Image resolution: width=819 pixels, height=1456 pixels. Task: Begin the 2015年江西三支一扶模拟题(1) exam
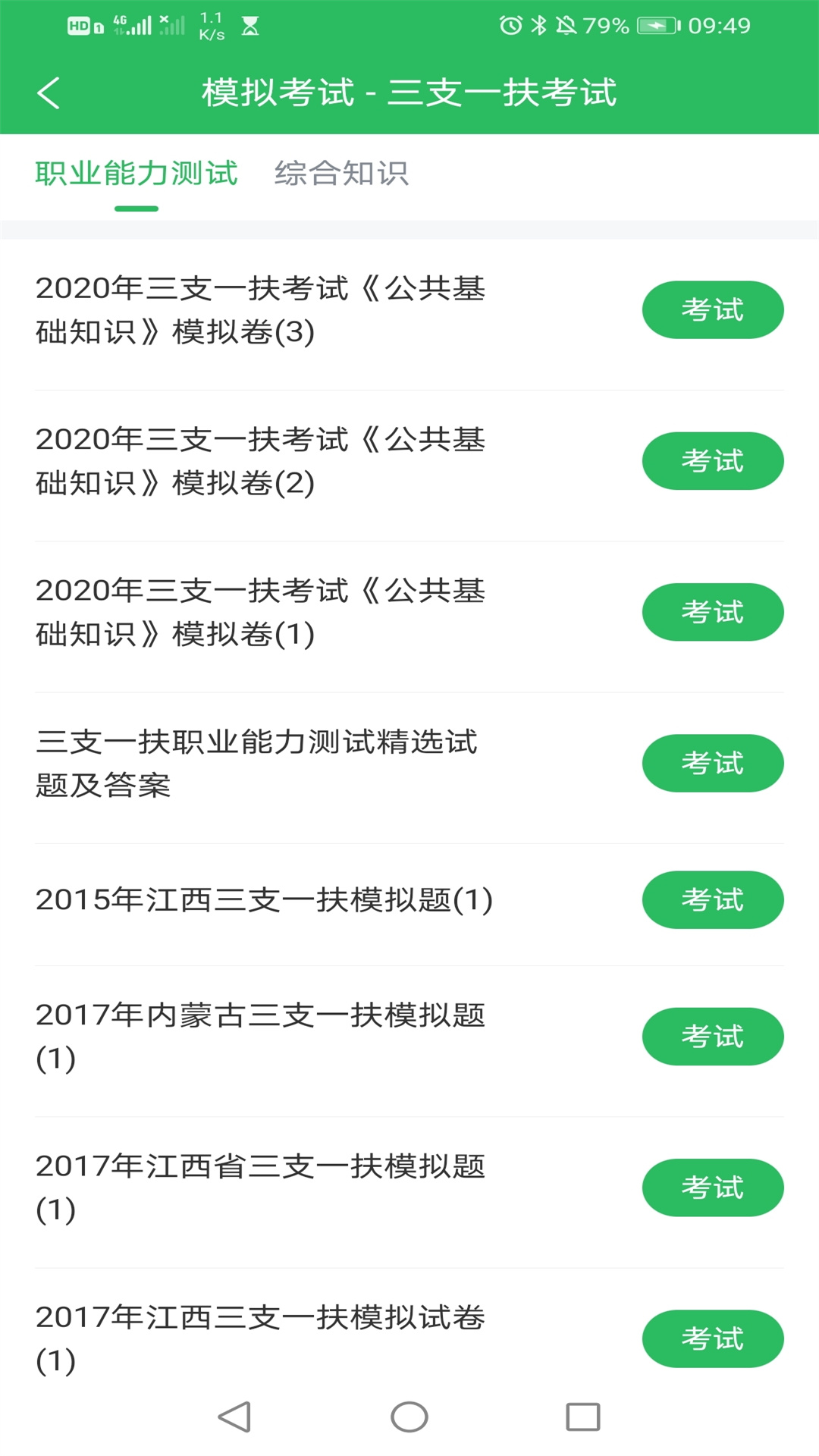713,900
